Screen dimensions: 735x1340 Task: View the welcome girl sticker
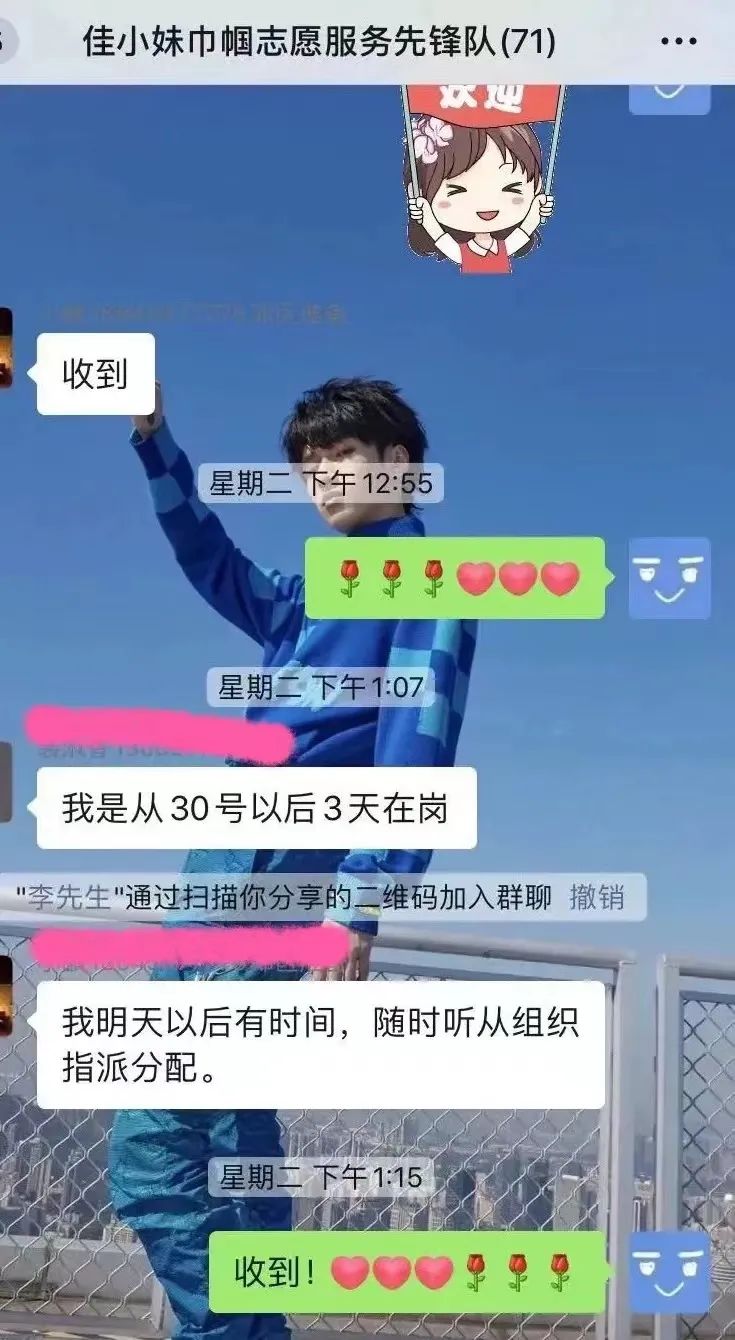(x=479, y=178)
